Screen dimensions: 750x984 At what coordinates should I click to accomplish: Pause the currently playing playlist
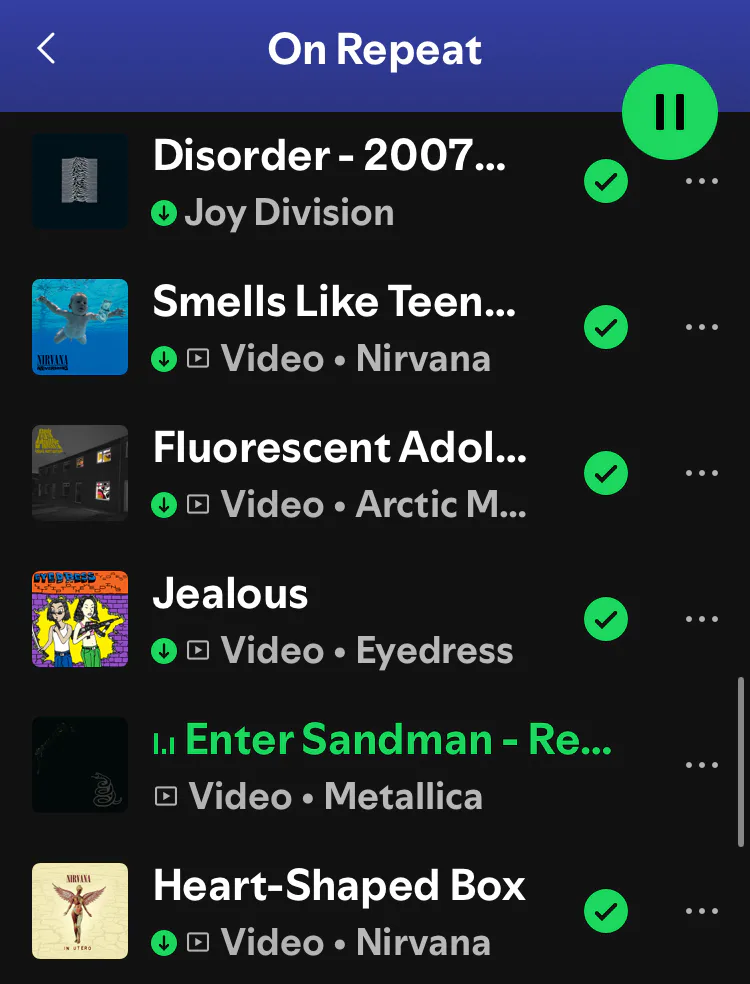[x=669, y=112]
